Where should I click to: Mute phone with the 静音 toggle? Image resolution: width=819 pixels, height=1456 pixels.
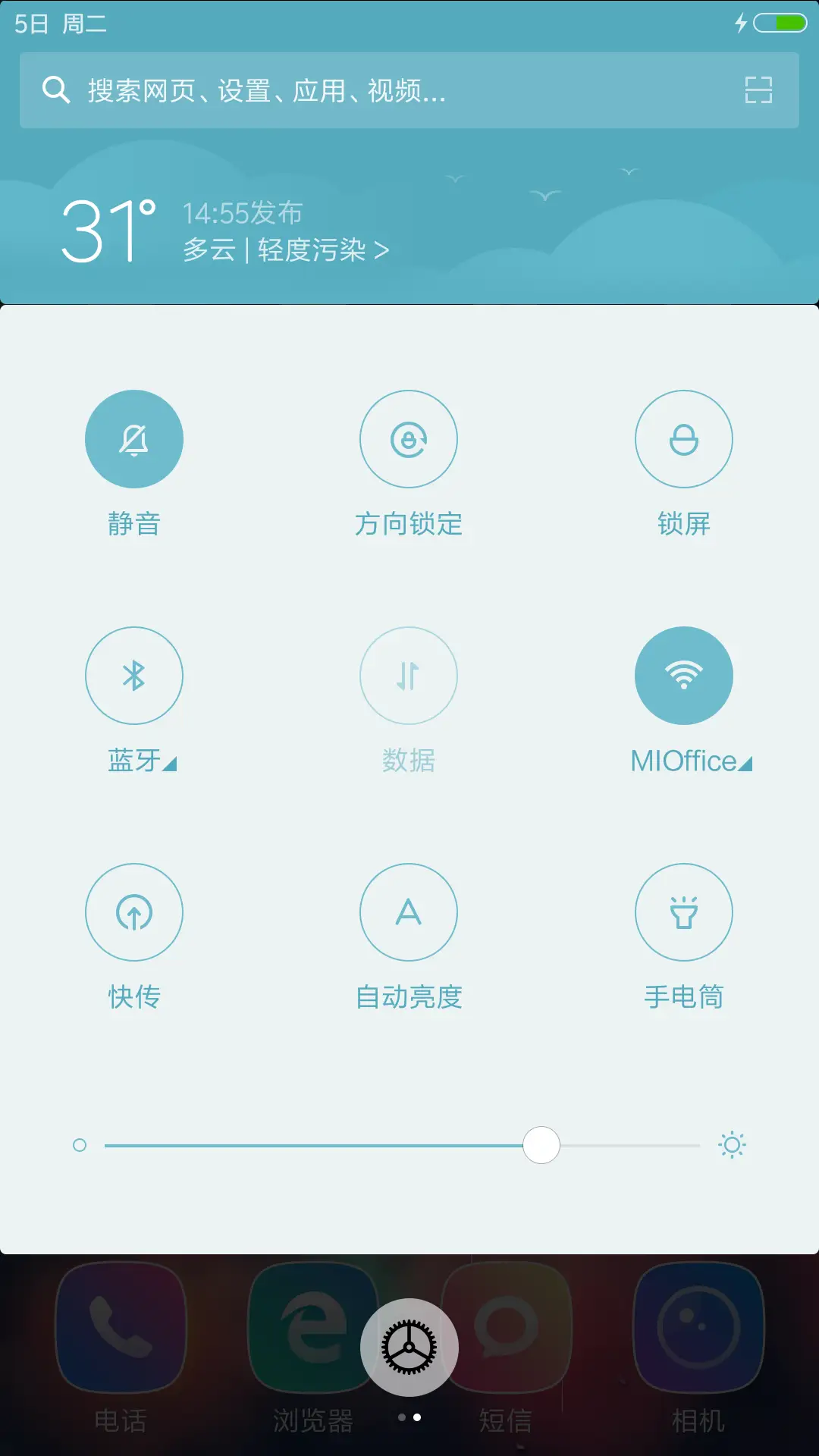(x=134, y=438)
